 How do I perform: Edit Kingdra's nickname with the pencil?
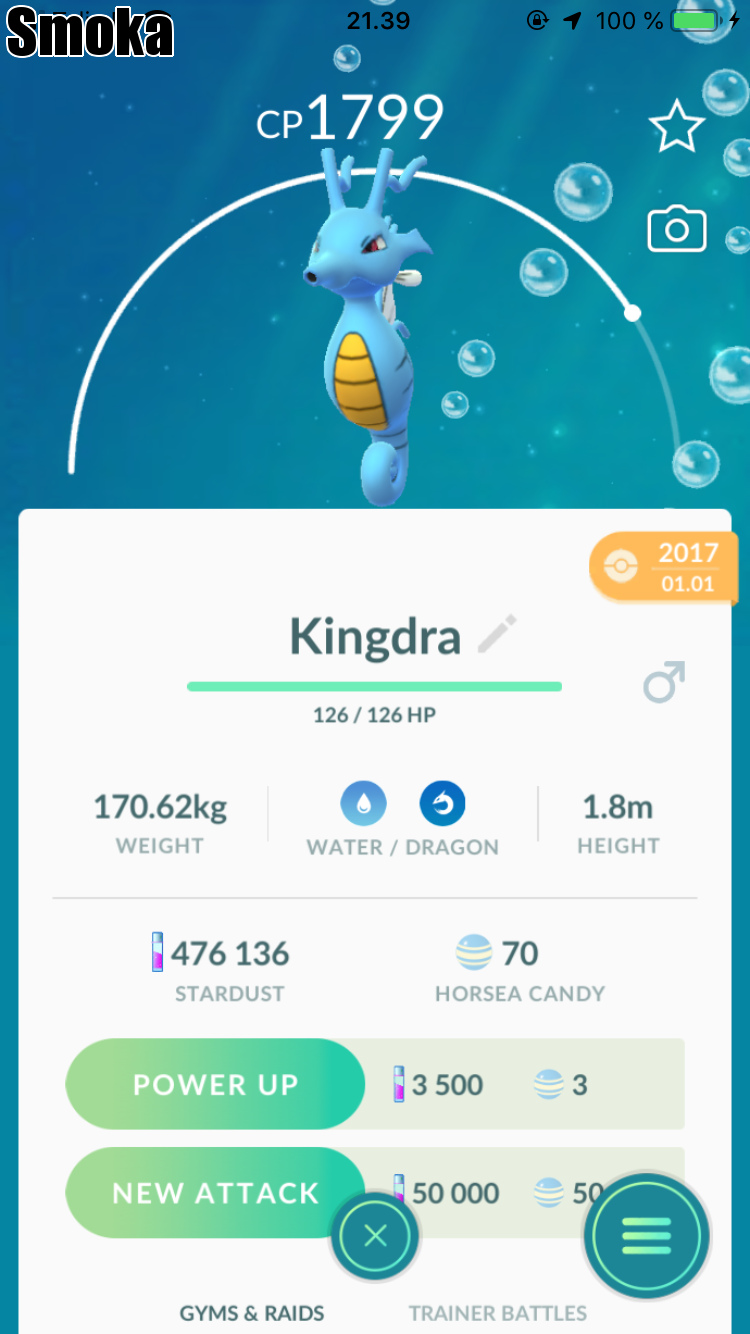pyautogui.click(x=497, y=635)
